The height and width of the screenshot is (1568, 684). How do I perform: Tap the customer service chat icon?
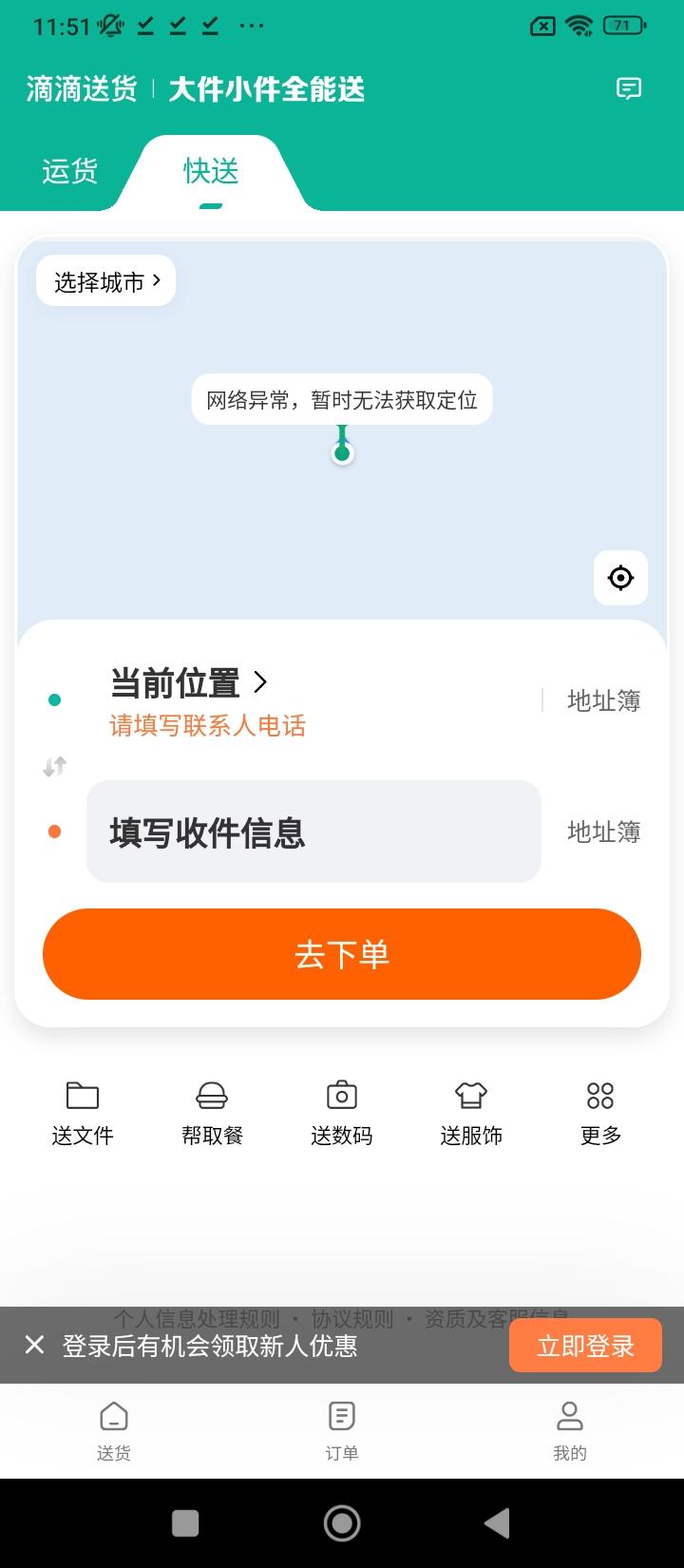tap(629, 89)
